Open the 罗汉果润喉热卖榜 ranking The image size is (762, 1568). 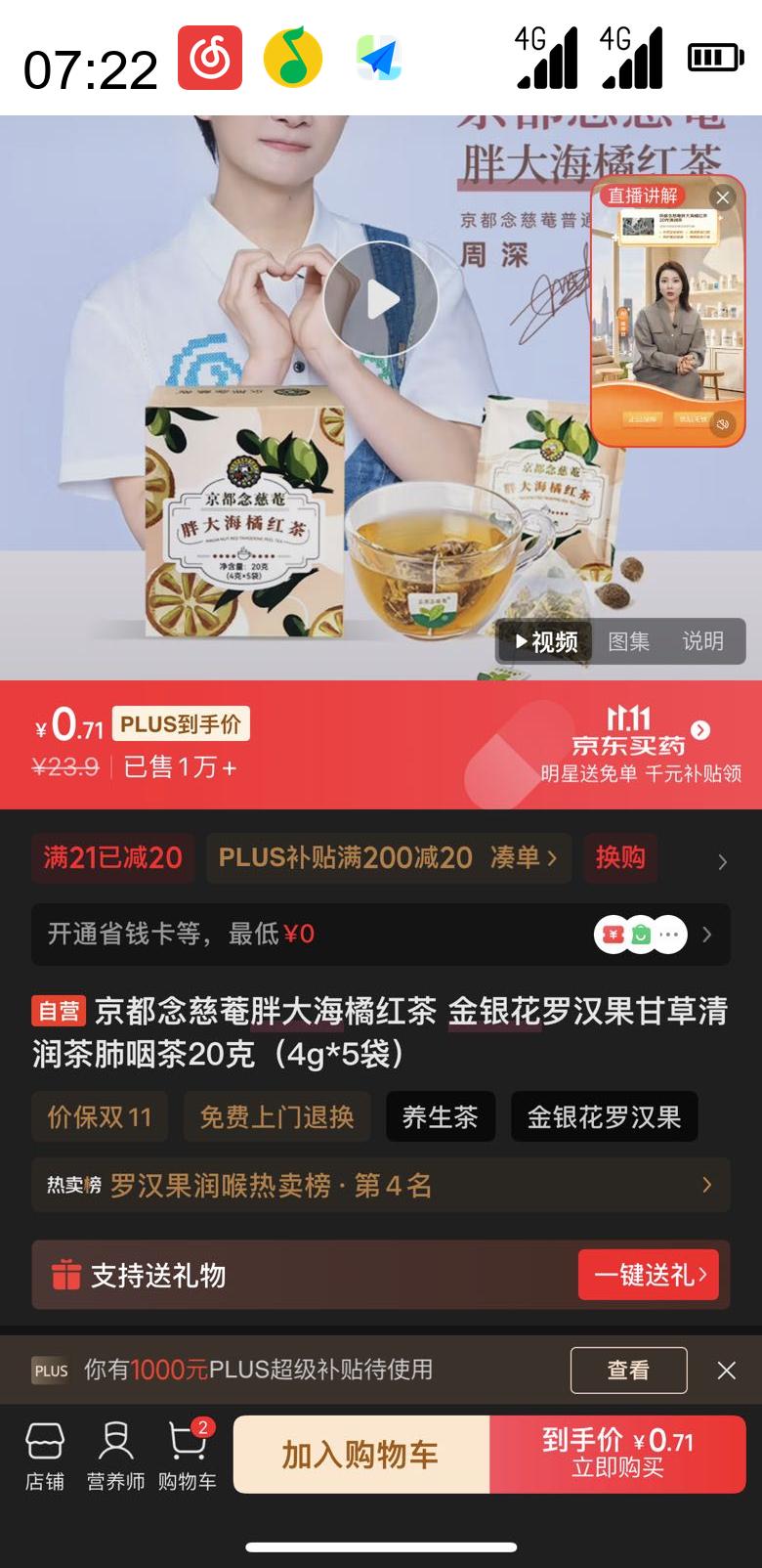pos(381,1186)
